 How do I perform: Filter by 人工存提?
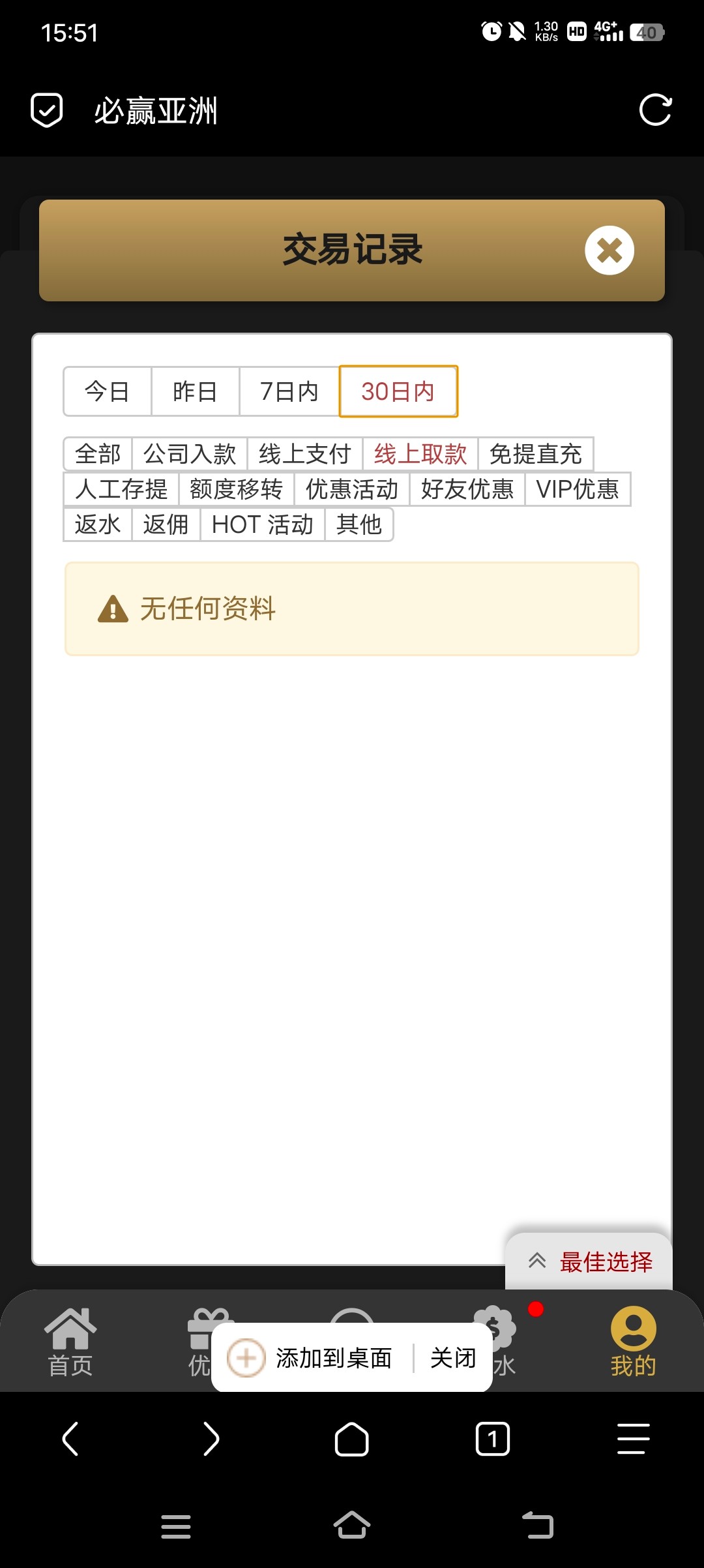pyautogui.click(x=121, y=489)
